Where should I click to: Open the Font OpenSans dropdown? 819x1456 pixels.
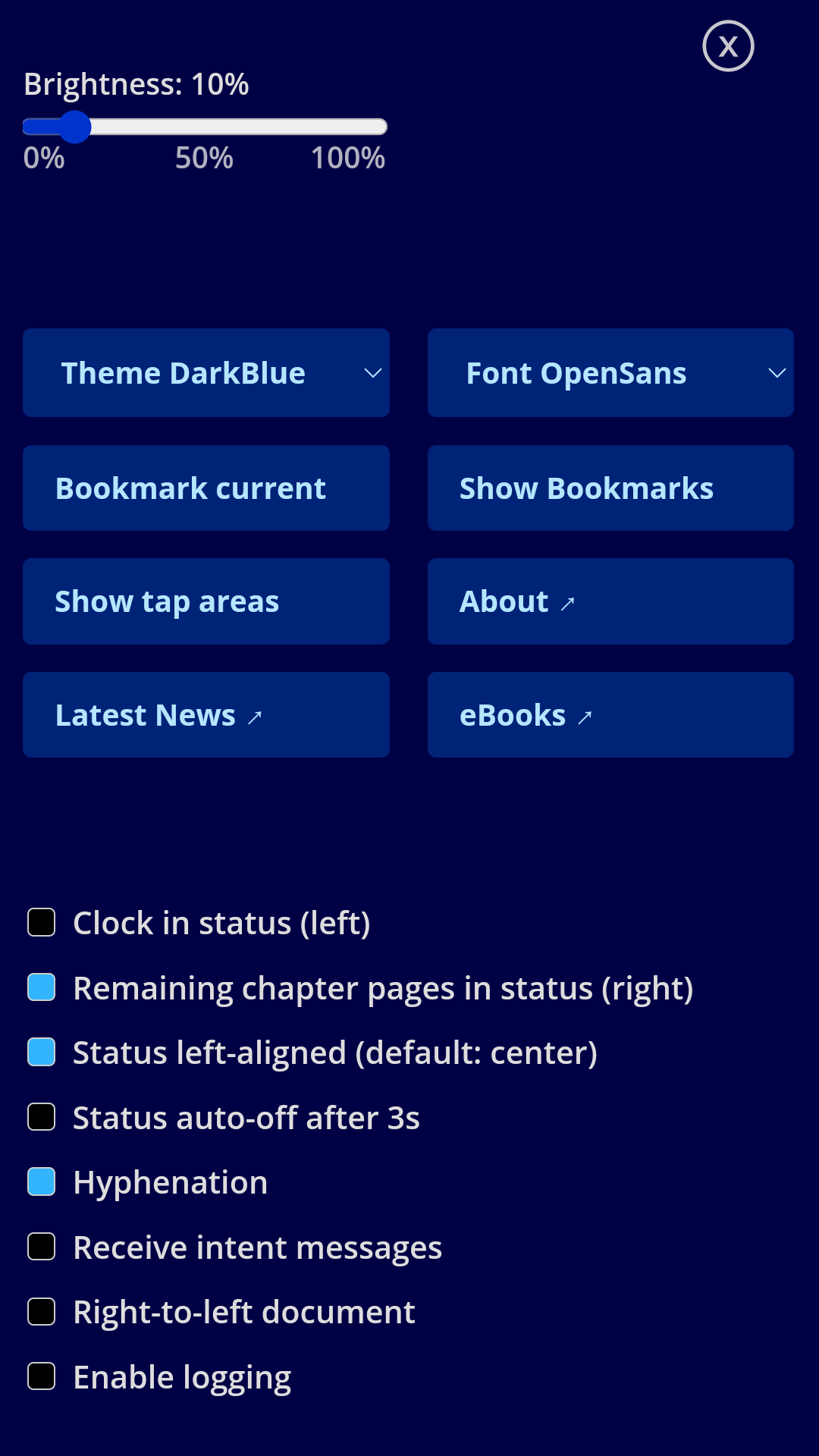pos(610,373)
